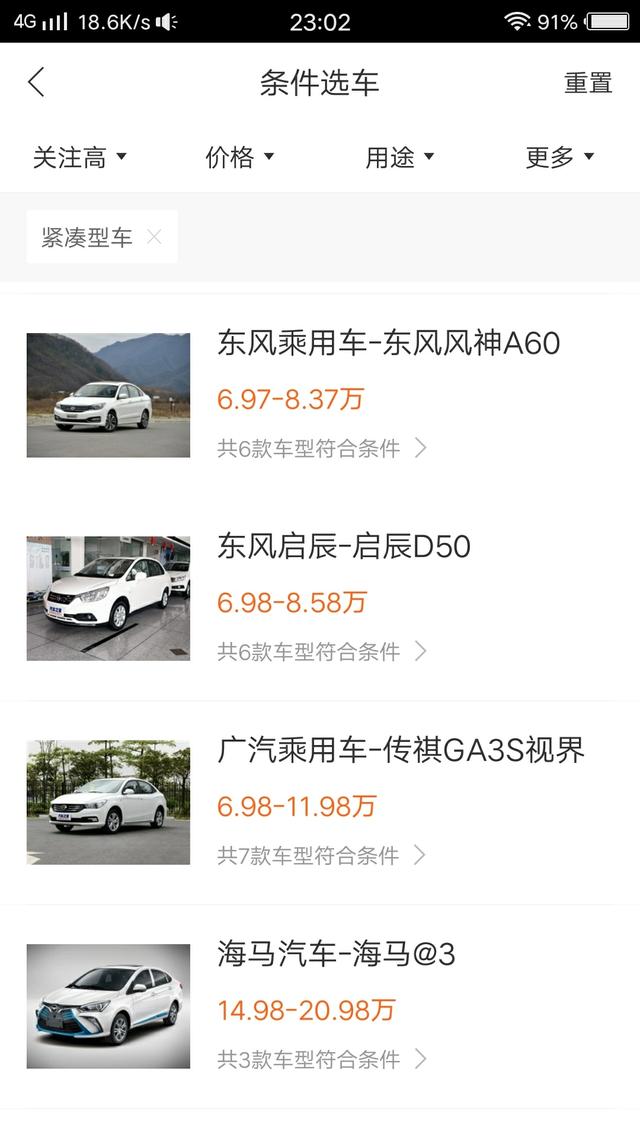The height and width of the screenshot is (1138, 640).
Task: Expand the 更多 filter options
Action: [x=560, y=157]
